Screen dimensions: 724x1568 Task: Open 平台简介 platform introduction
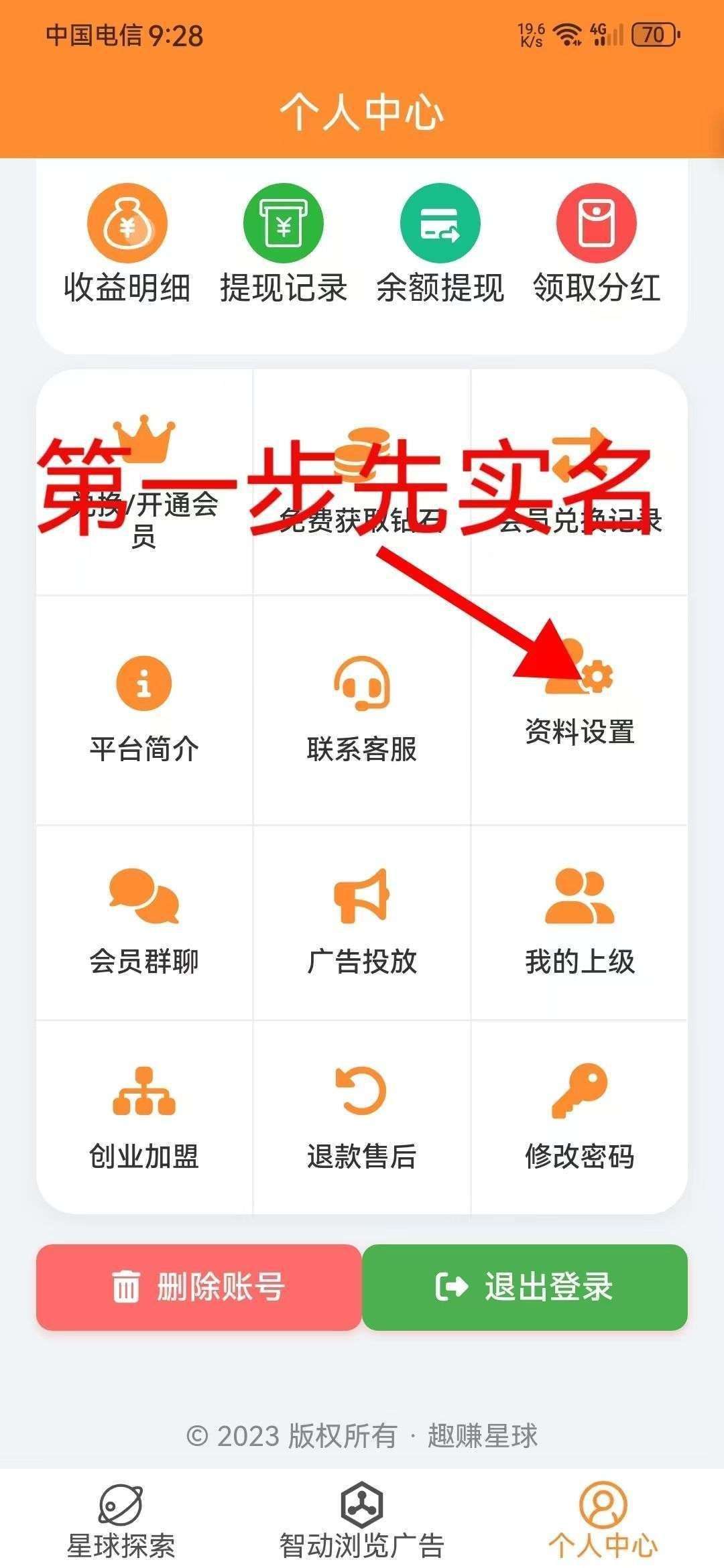[144, 710]
